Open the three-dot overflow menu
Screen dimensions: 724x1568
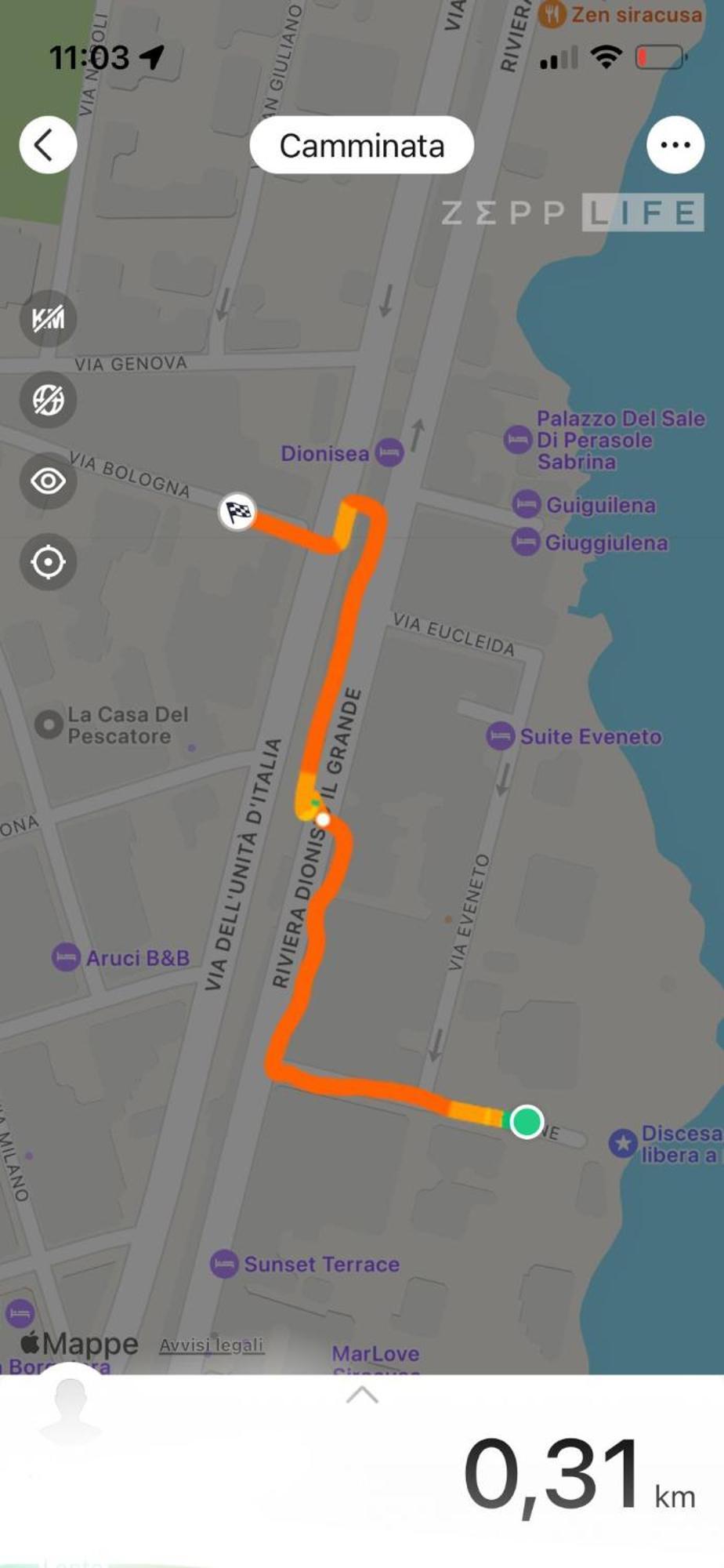[x=675, y=145]
